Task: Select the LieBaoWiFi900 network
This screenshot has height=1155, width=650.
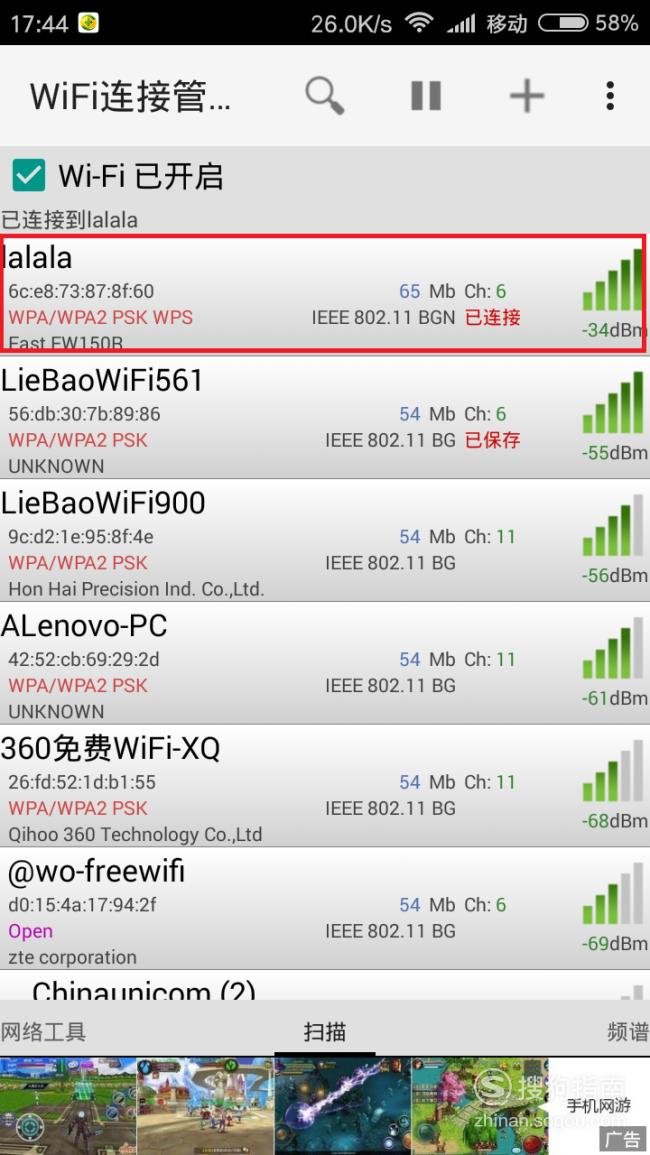Action: 325,541
